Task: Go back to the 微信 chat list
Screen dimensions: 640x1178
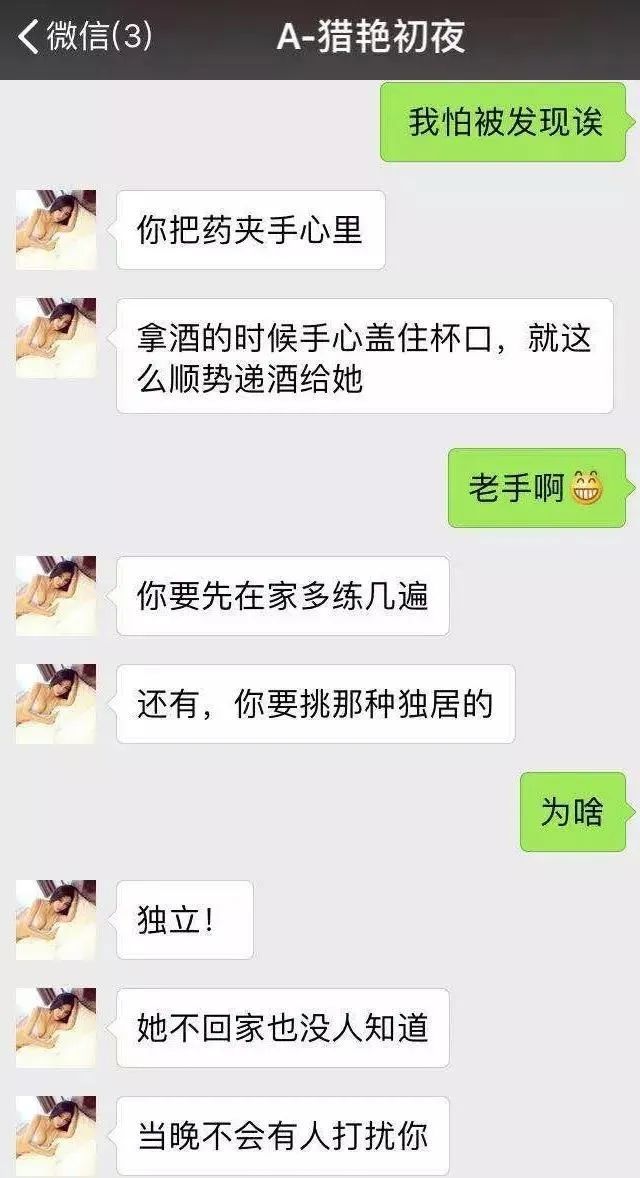Action: (85, 37)
